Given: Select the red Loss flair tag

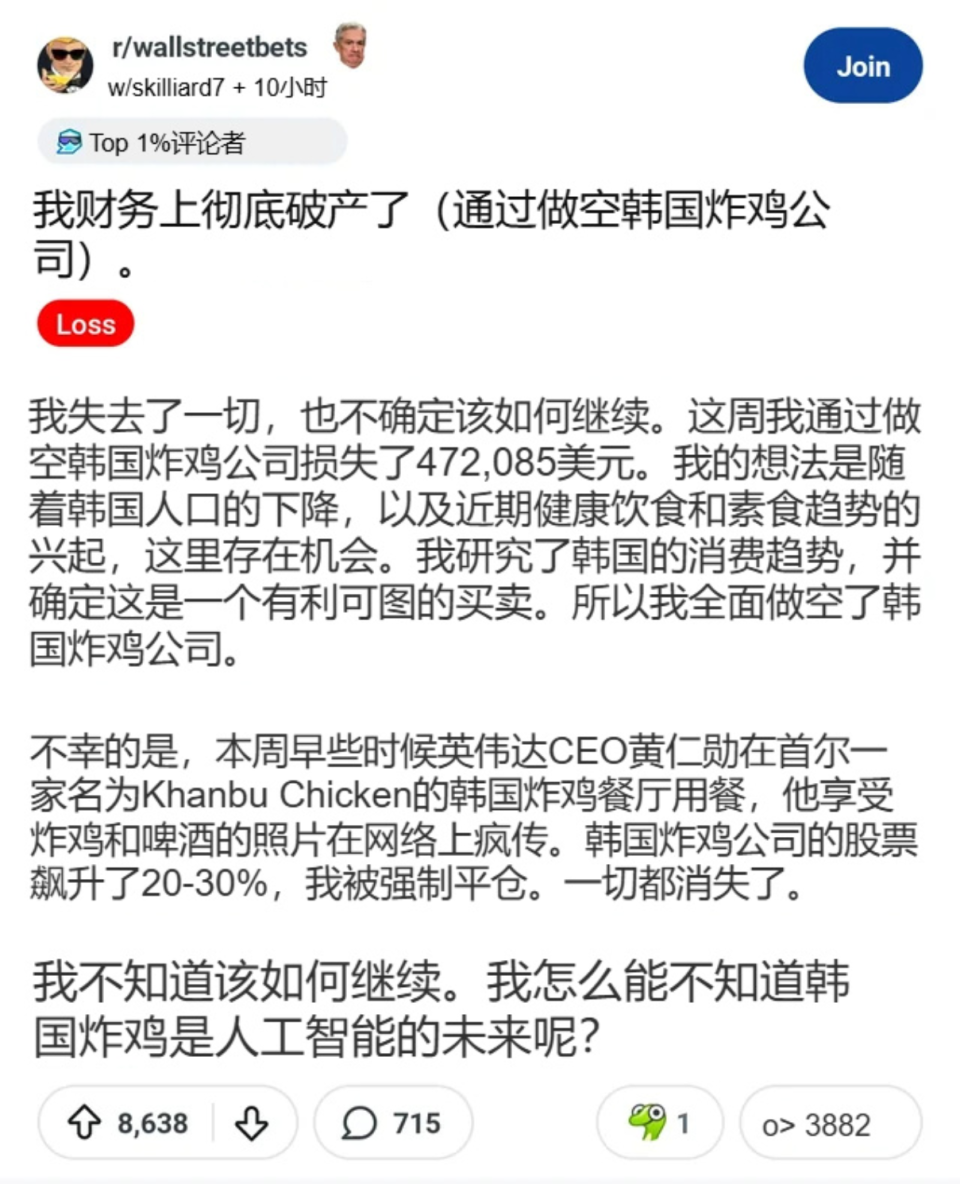Looking at the screenshot, I should [85, 323].
